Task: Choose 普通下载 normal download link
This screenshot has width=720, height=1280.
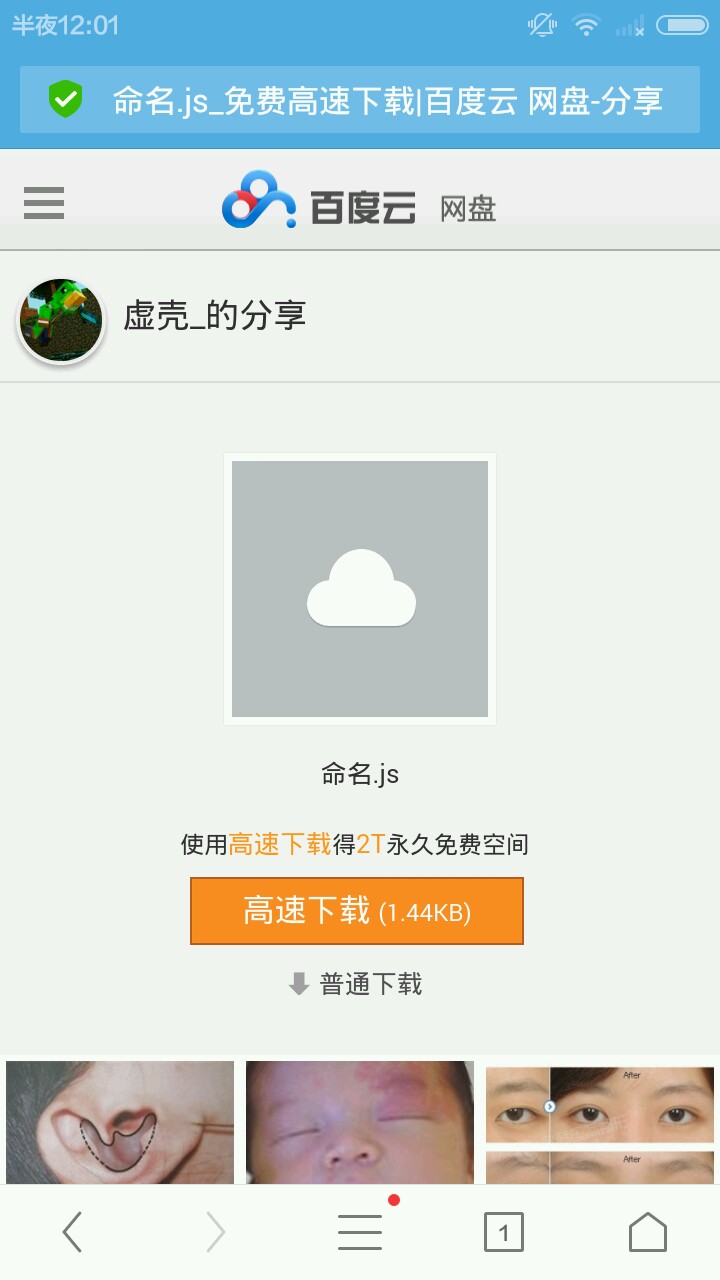Action: tap(357, 985)
